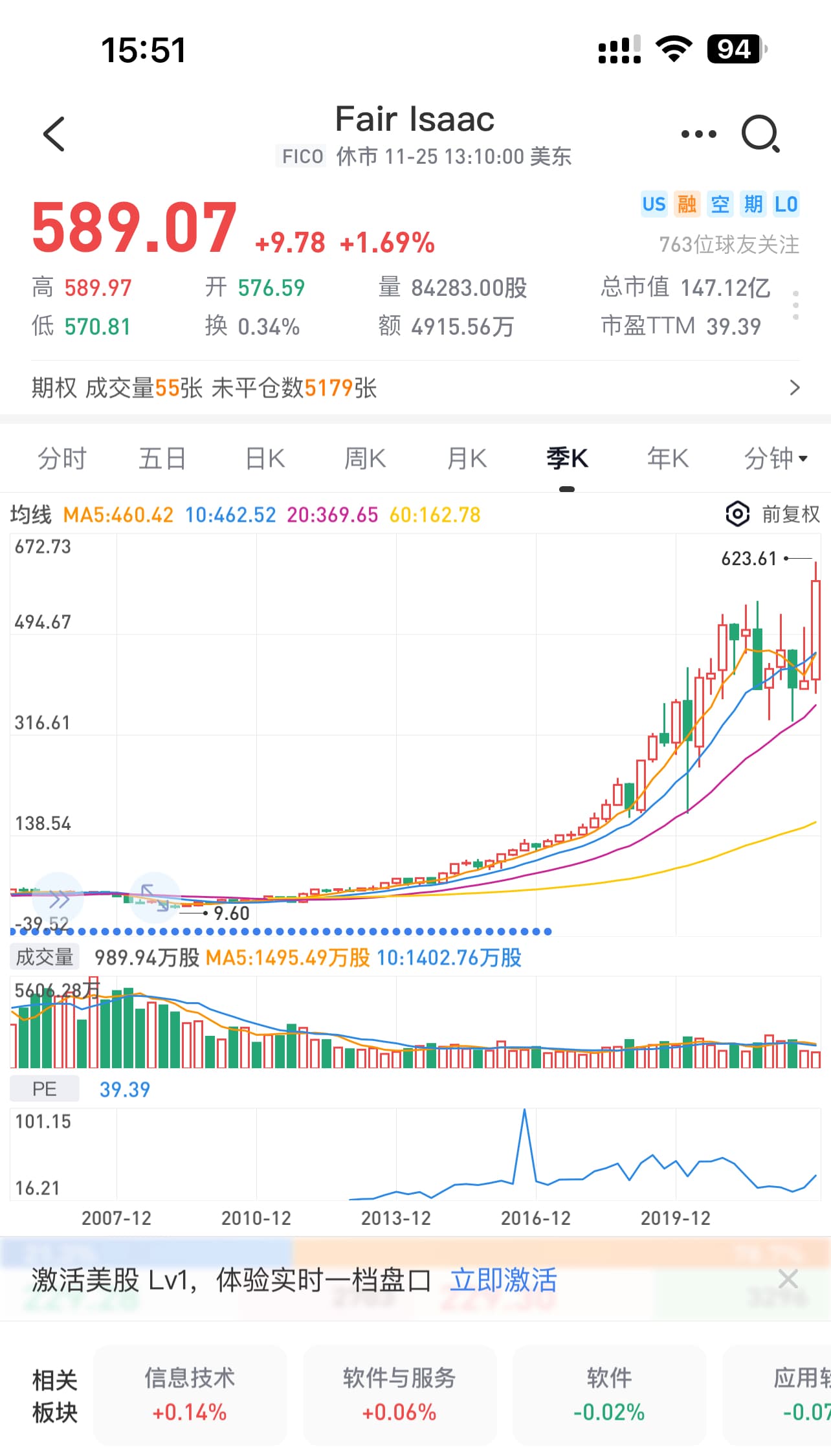Tap 立即激活 to activate Lv1 quotes
The image size is (831, 1456).
pyautogui.click(x=504, y=1280)
